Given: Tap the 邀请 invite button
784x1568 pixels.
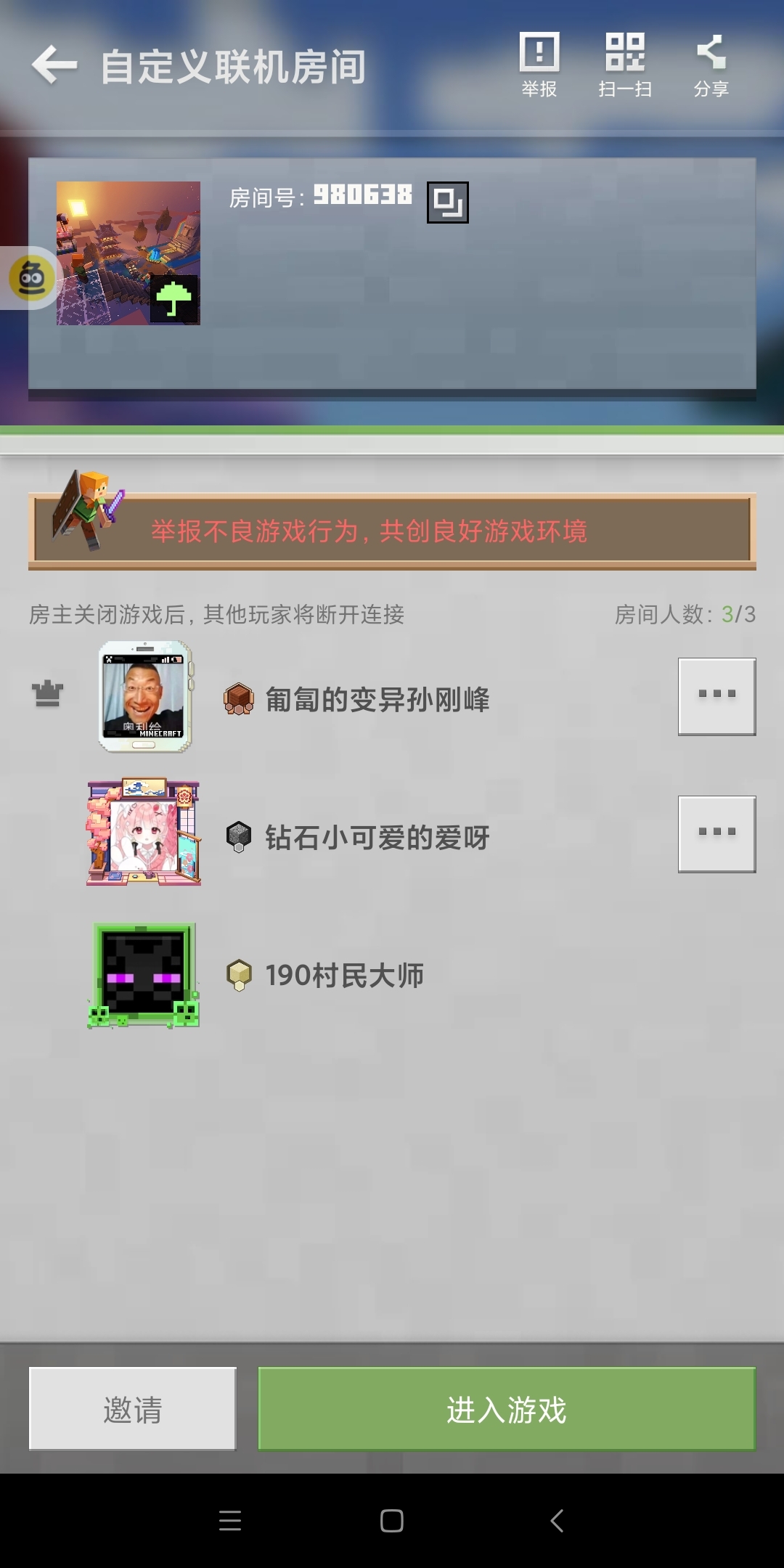Looking at the screenshot, I should tap(133, 1409).
